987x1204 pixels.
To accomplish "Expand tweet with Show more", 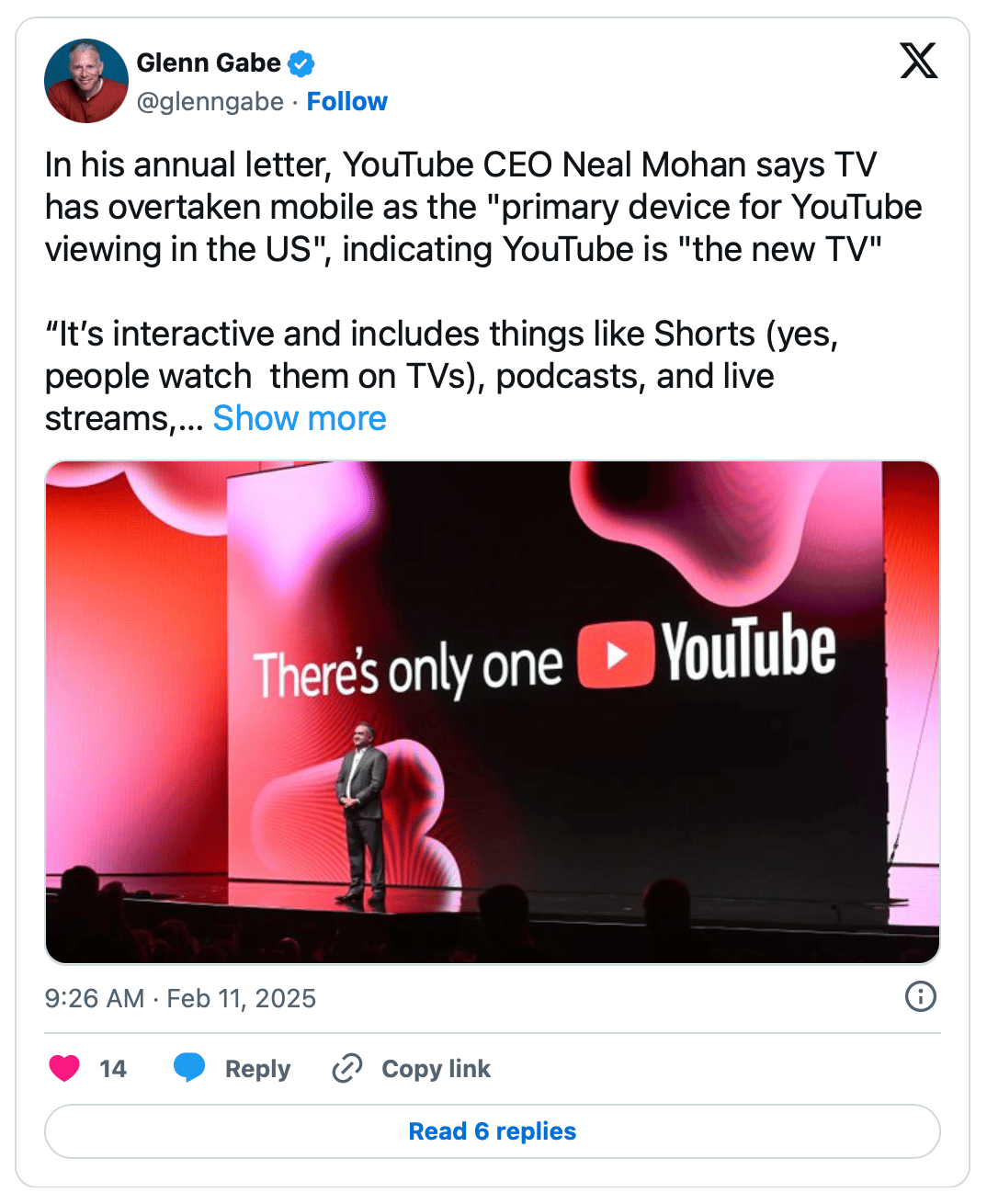I will (300, 418).
